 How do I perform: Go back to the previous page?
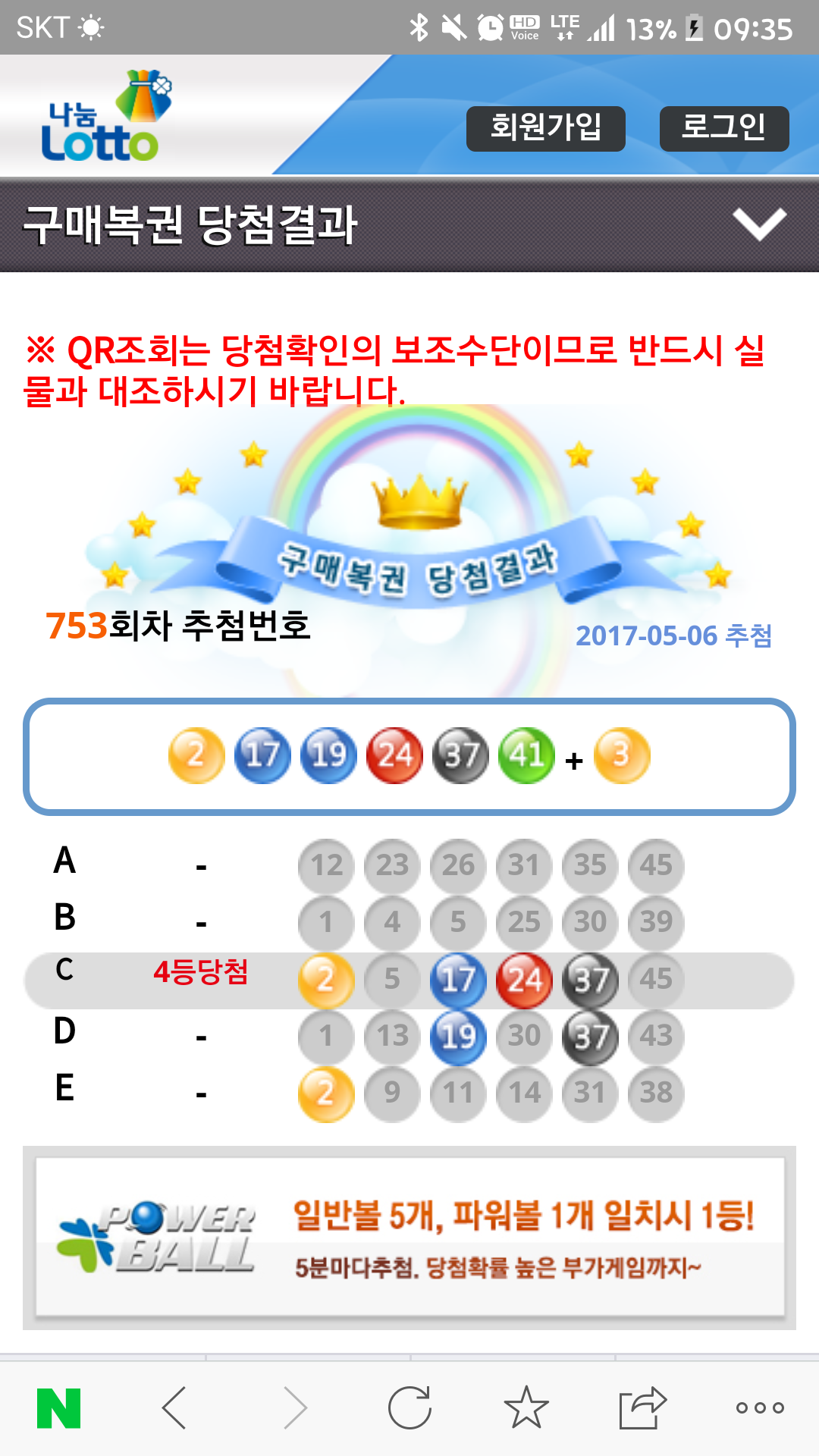coord(174,1408)
